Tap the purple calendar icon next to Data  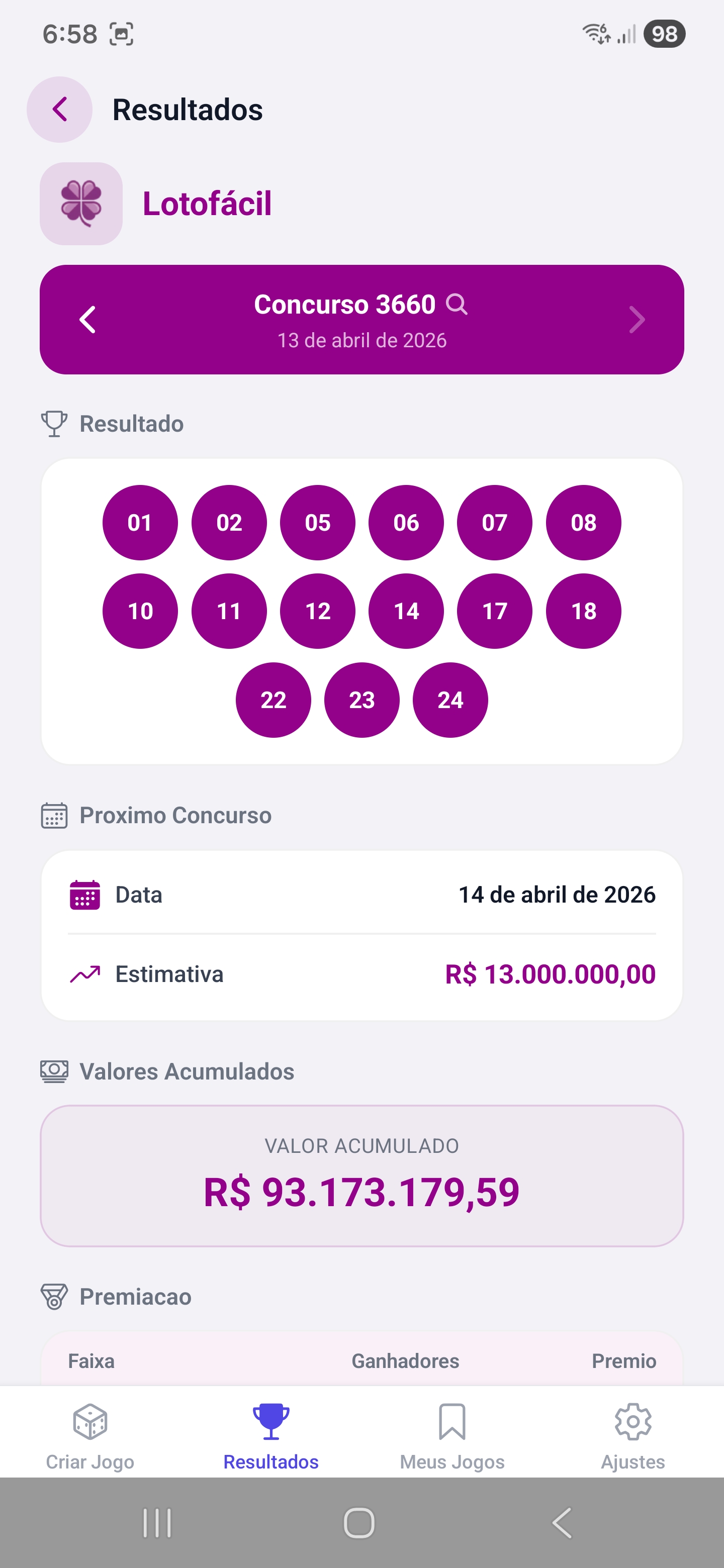click(85, 894)
